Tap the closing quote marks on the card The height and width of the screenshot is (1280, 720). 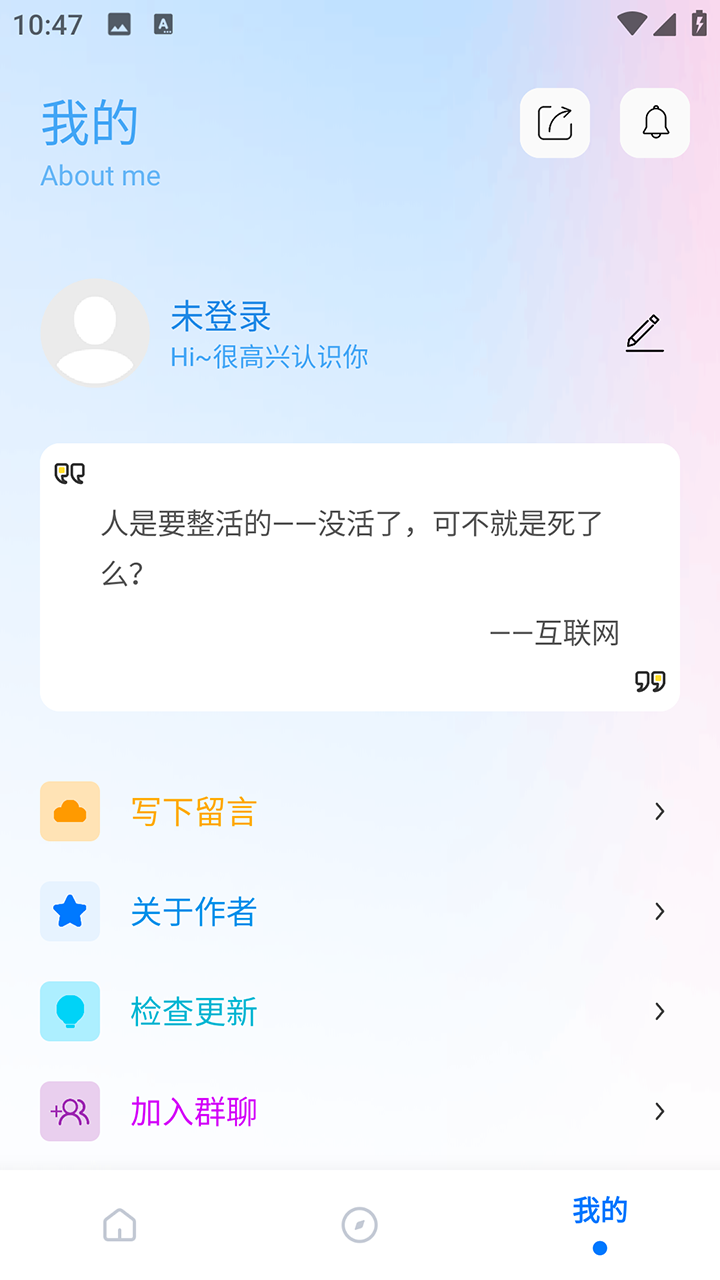(651, 680)
